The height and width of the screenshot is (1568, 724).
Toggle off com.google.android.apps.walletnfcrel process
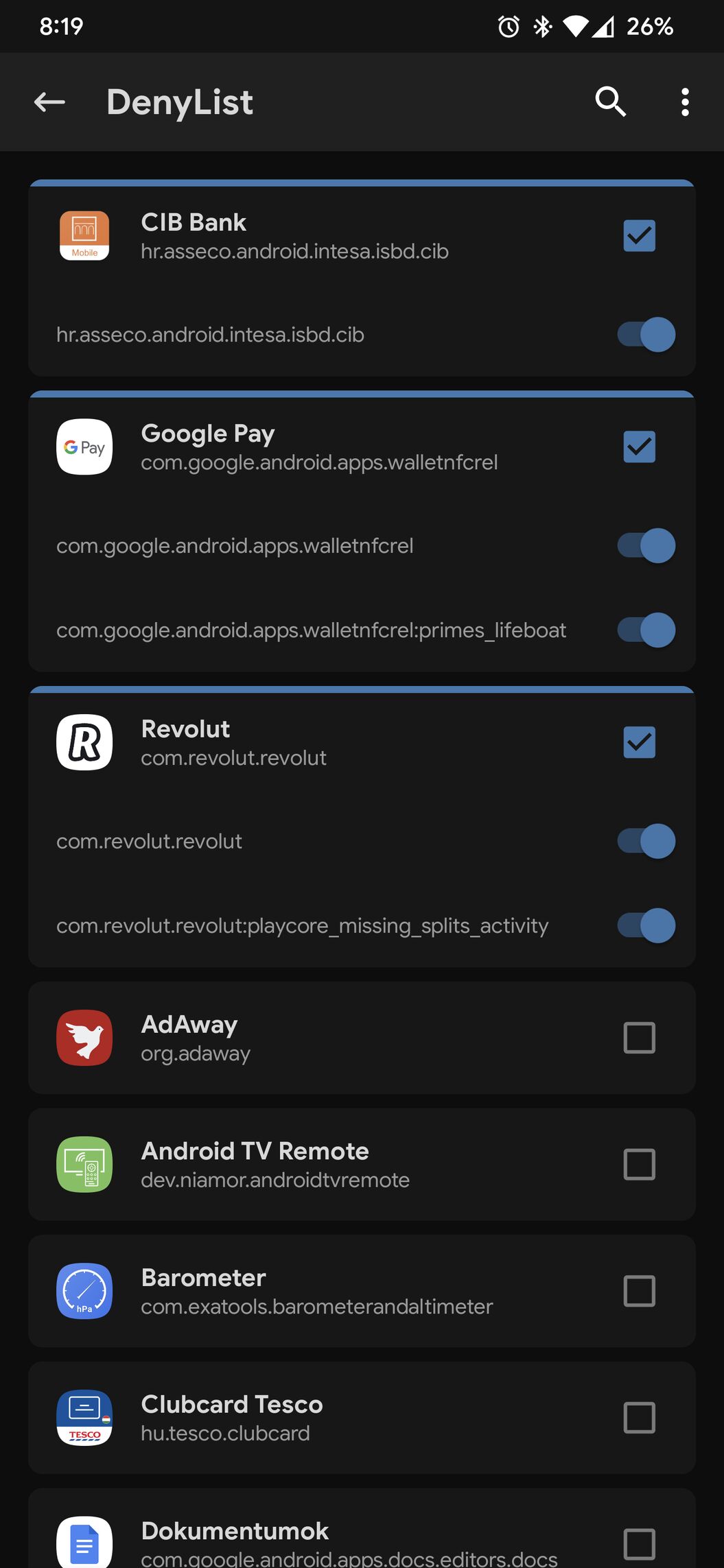[x=646, y=546]
